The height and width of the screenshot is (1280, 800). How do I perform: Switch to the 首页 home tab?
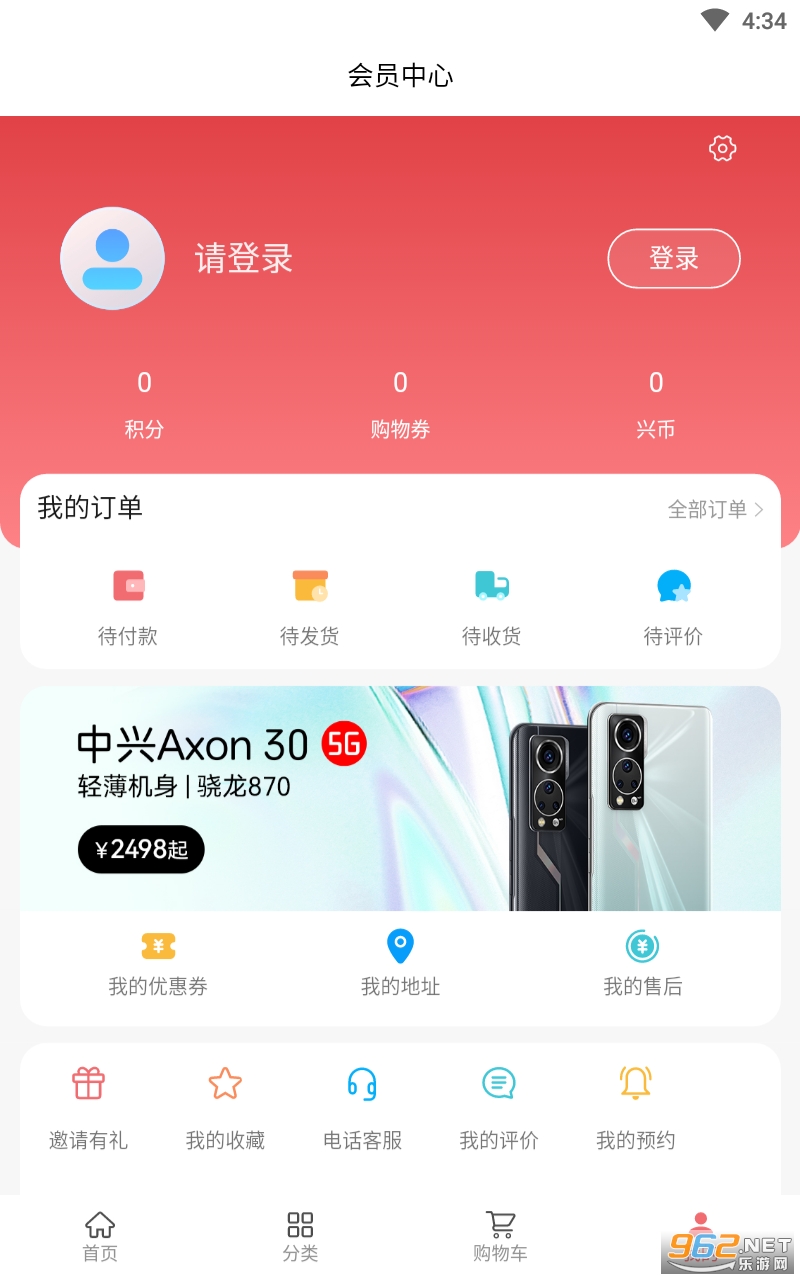point(100,1237)
